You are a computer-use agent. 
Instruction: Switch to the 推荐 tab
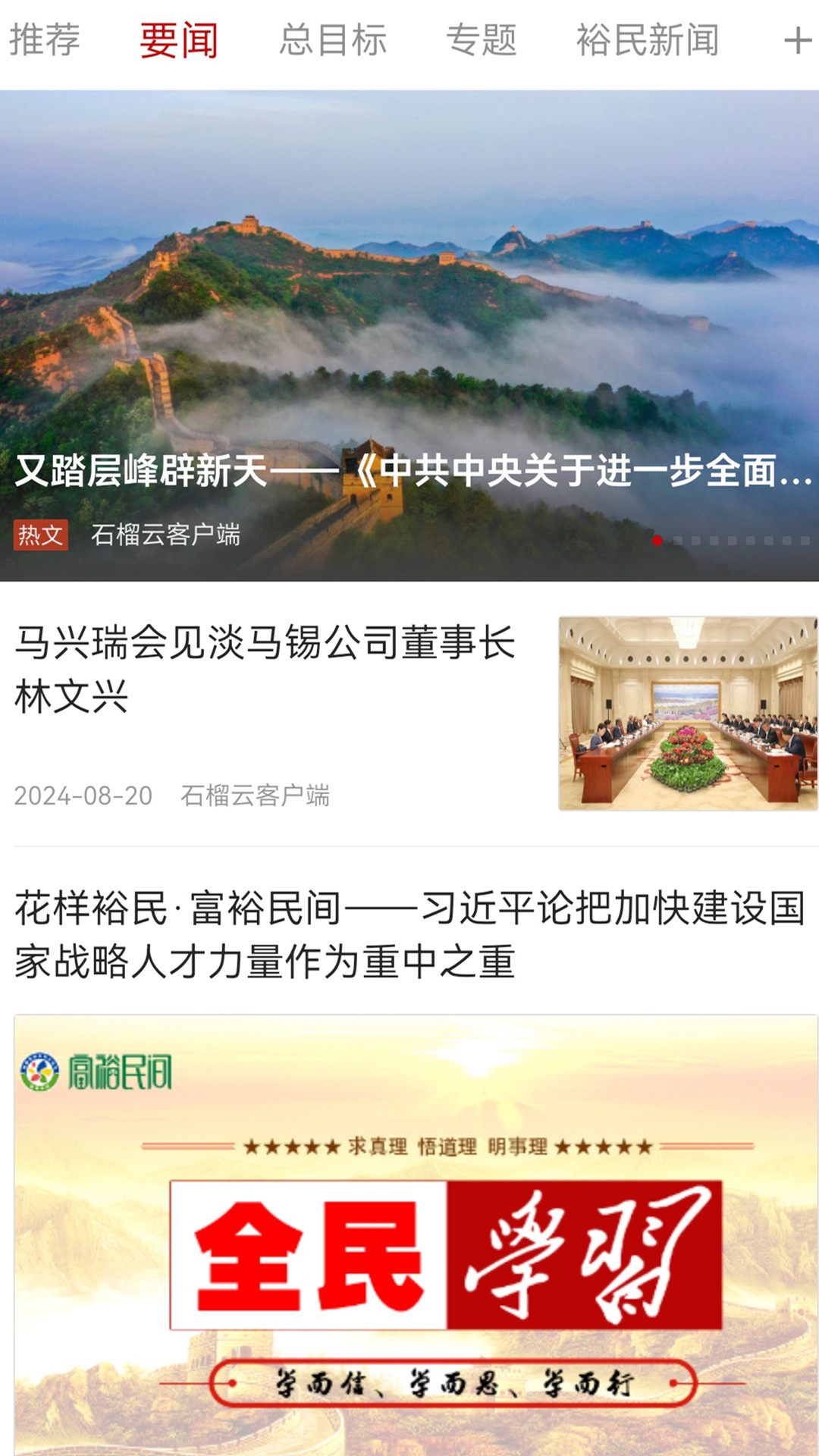coord(44,40)
